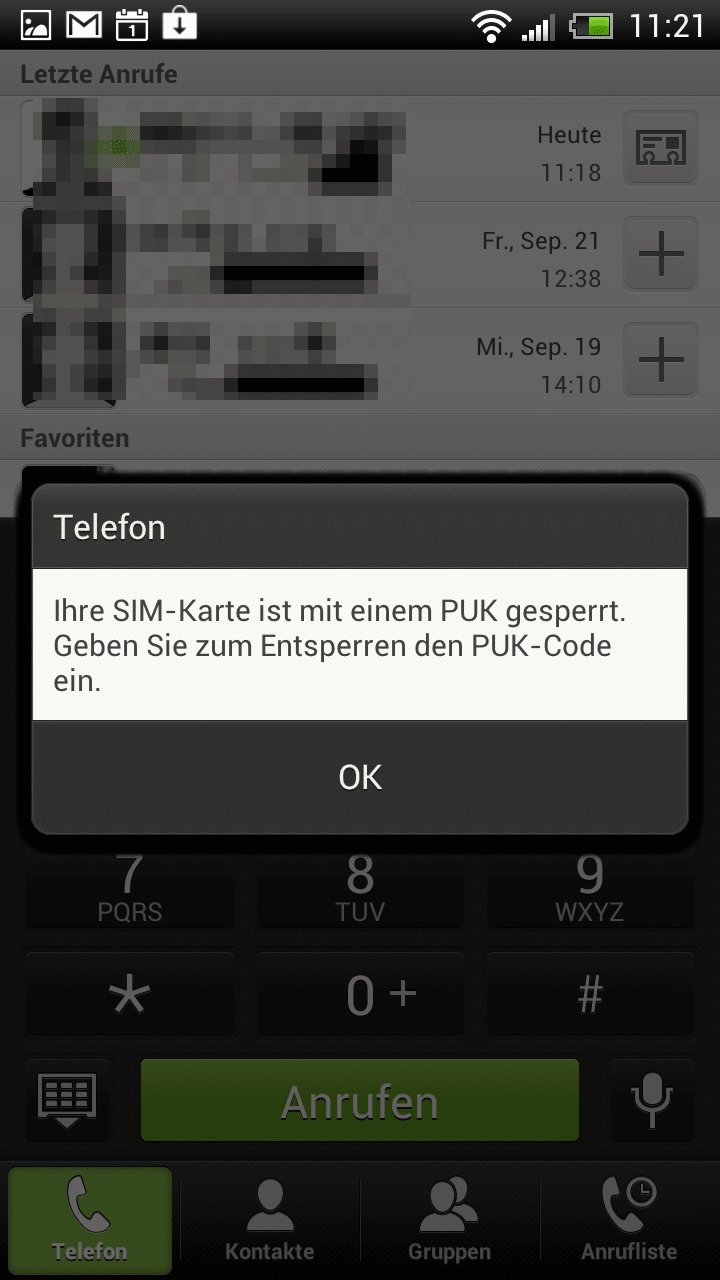
Task: Select the Telefon tab
Action: coord(90,1222)
